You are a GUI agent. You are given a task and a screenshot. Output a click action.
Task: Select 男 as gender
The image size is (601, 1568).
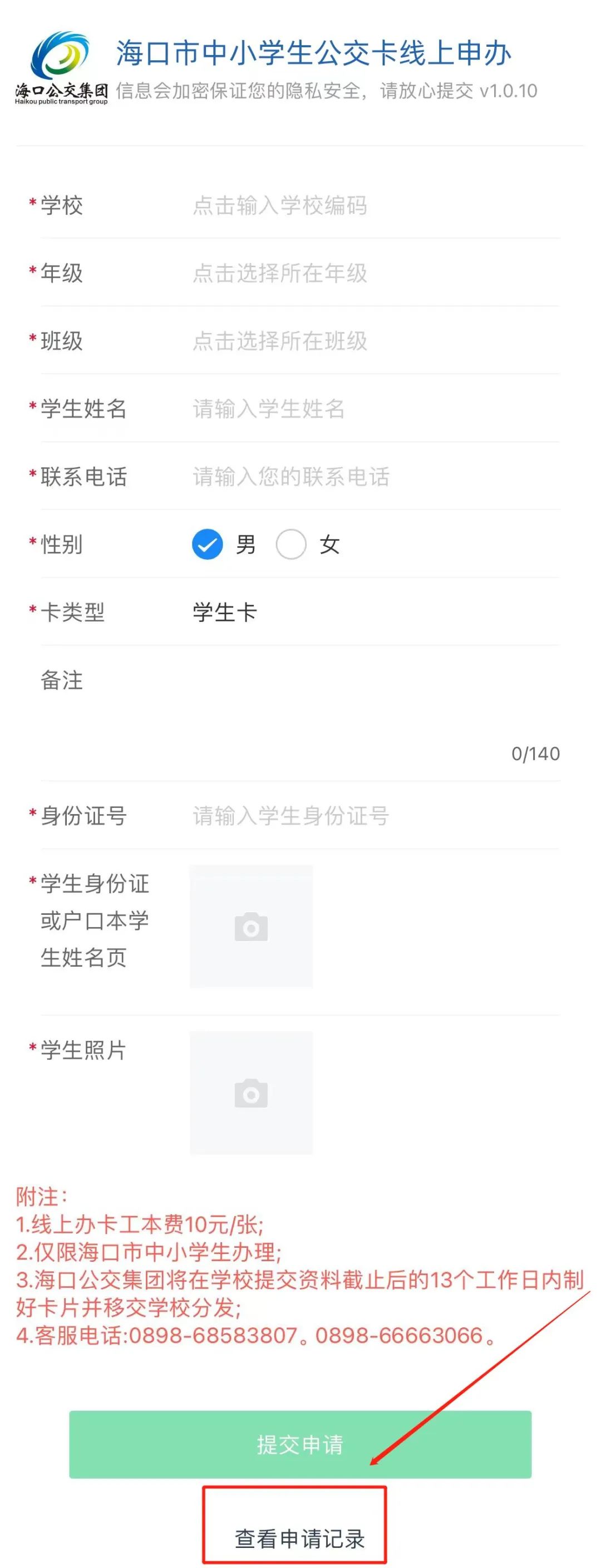click(208, 544)
